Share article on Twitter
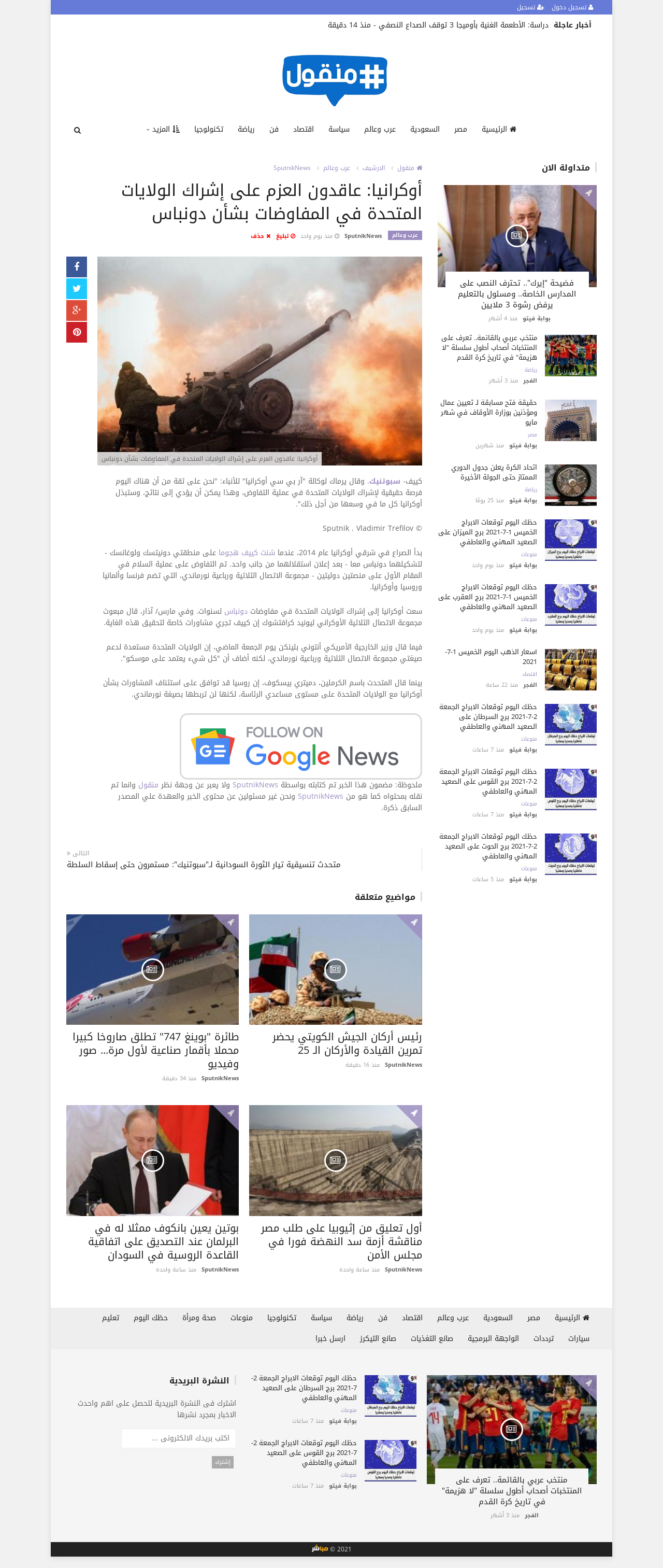The width and height of the screenshot is (663, 1568). click(77, 289)
